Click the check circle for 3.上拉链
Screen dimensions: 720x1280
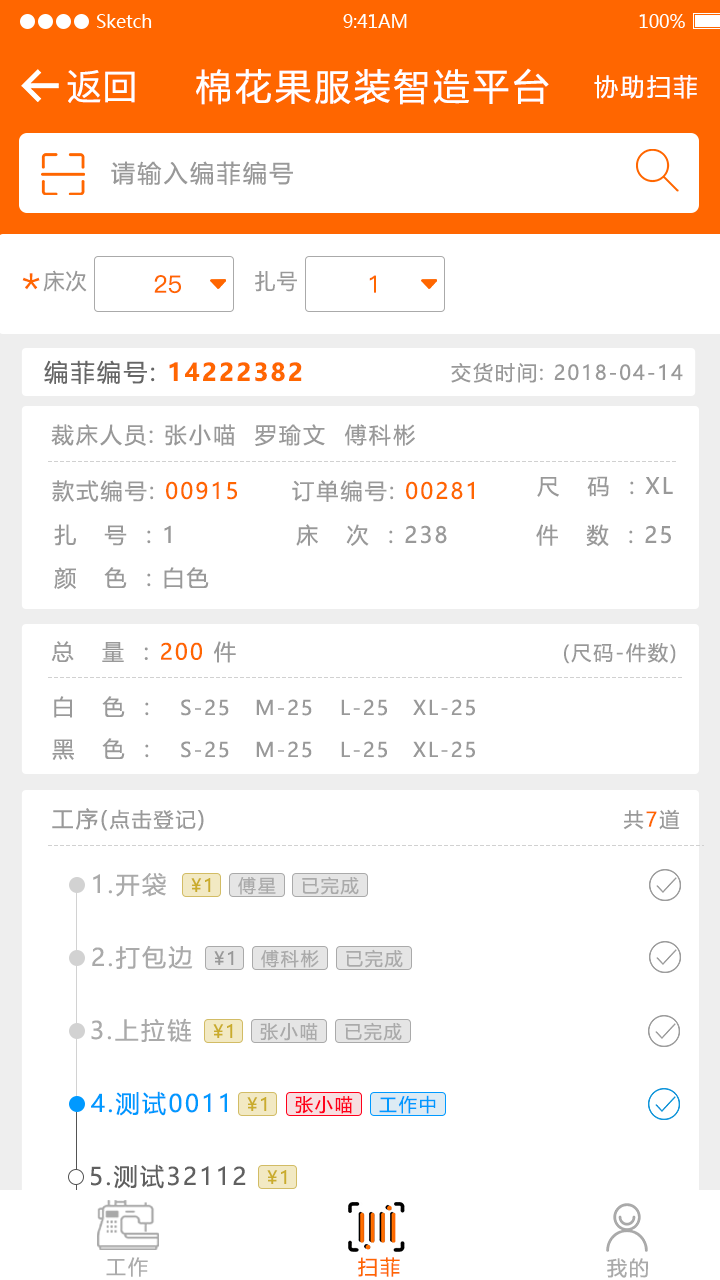(x=664, y=1031)
